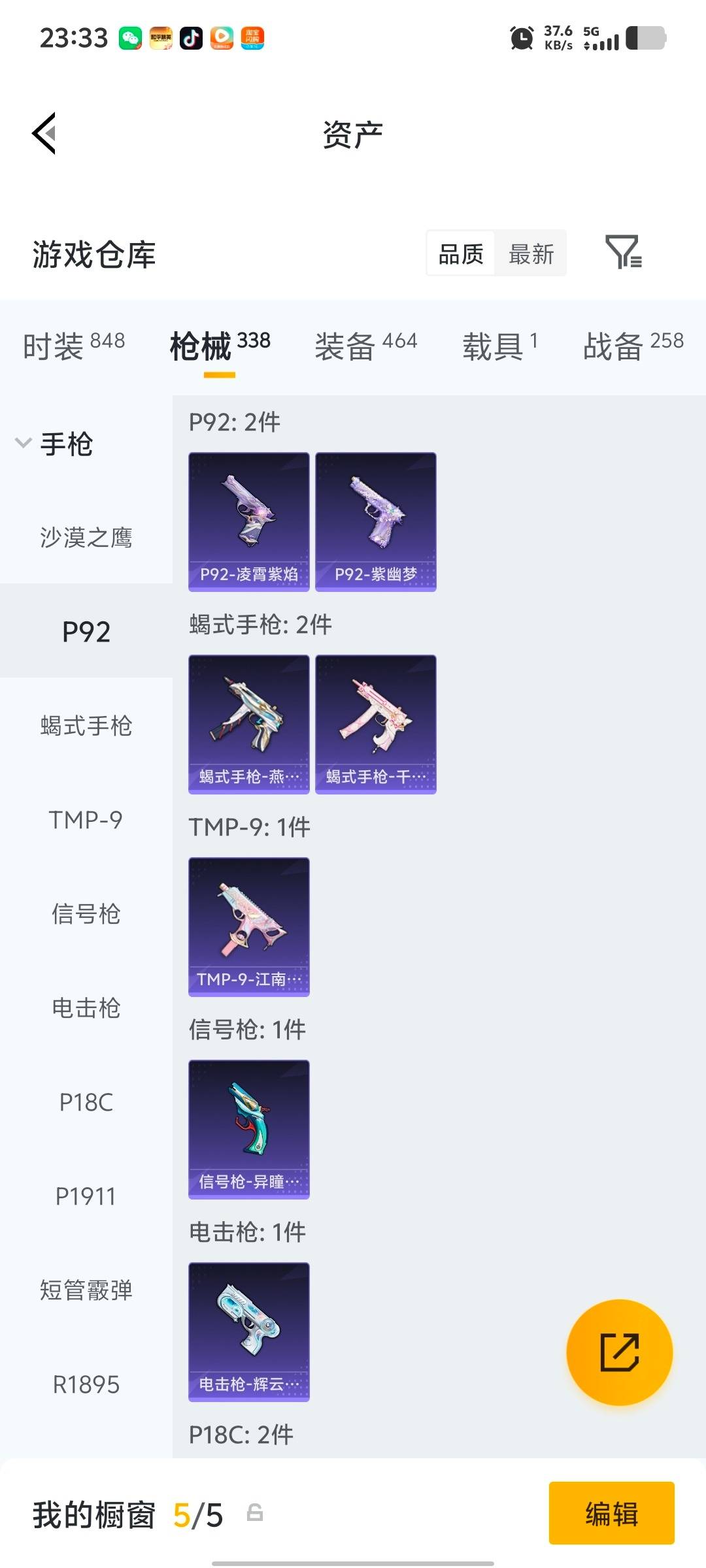Tap the back arrow on the 资产 page
The image size is (706, 1568).
(44, 133)
